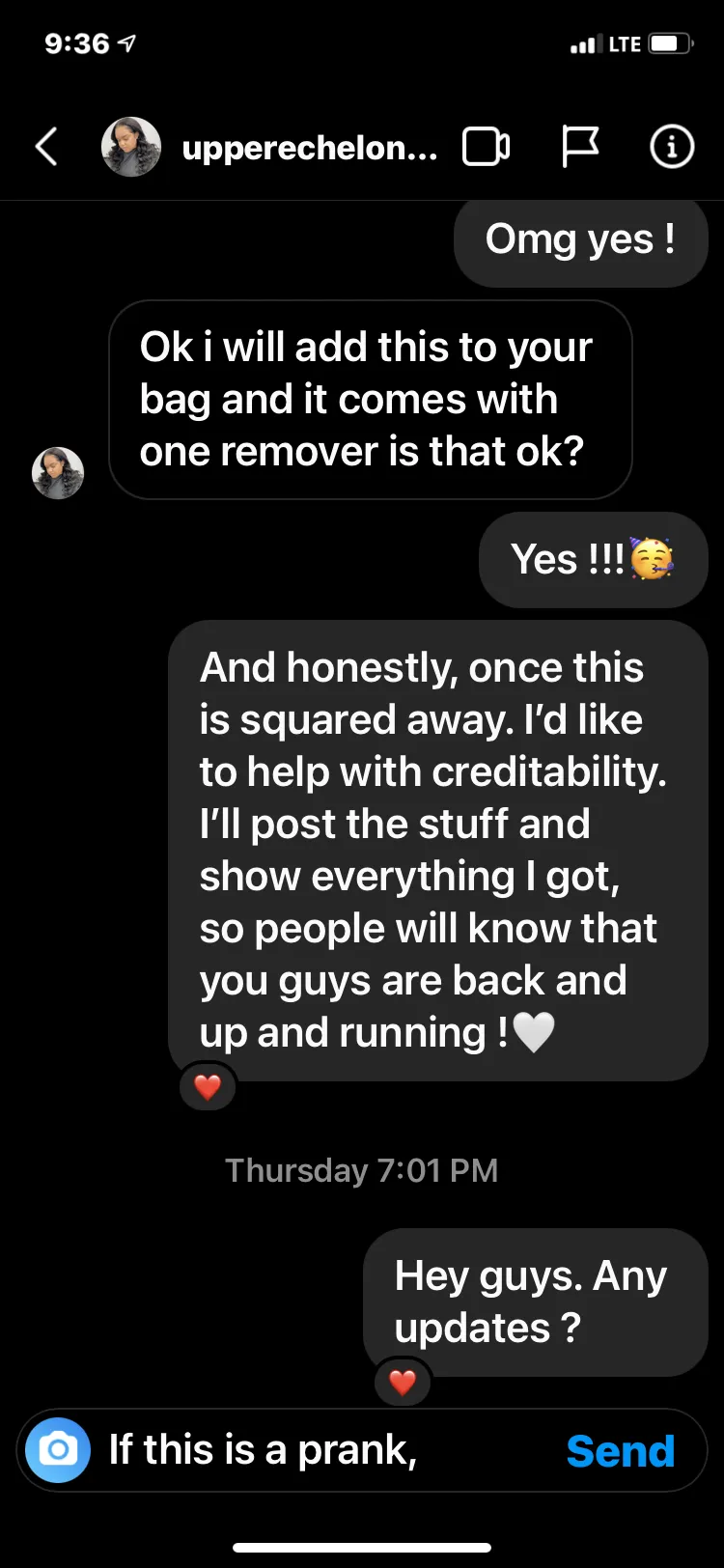Flag this conversation
Screen dimensions: 724x1568
(x=580, y=147)
